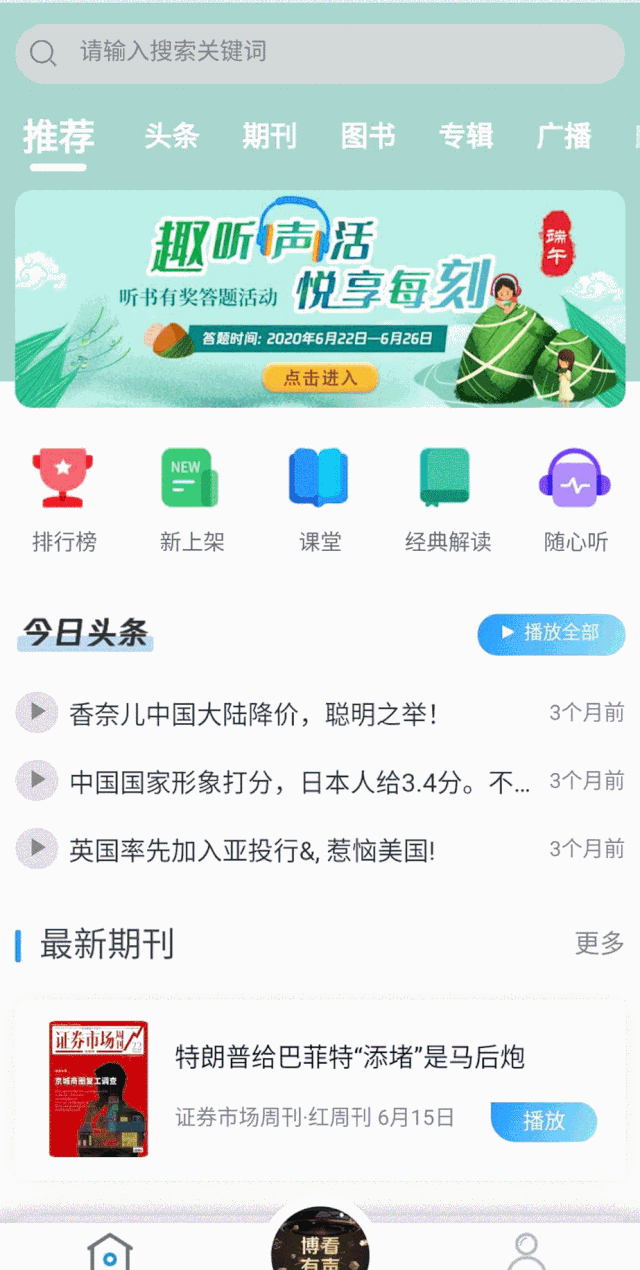The width and height of the screenshot is (640, 1270).
Task: Open the 随心听 shortcut
Action: [x=575, y=500]
